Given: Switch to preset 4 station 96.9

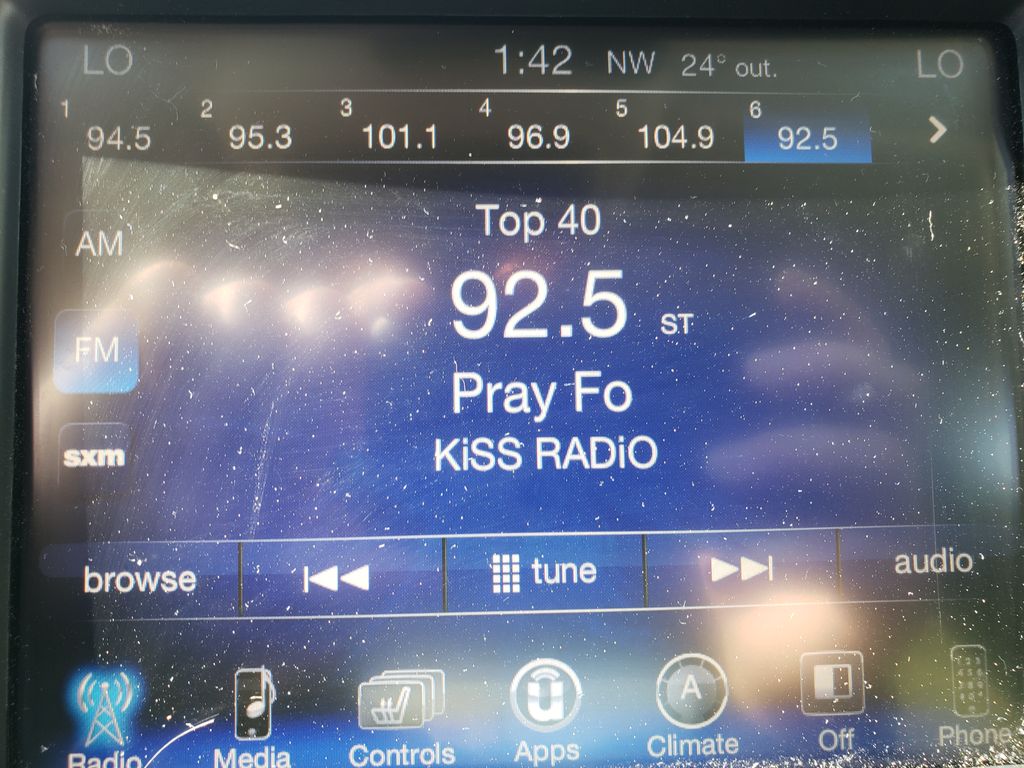Looking at the screenshot, I should click(x=538, y=134).
